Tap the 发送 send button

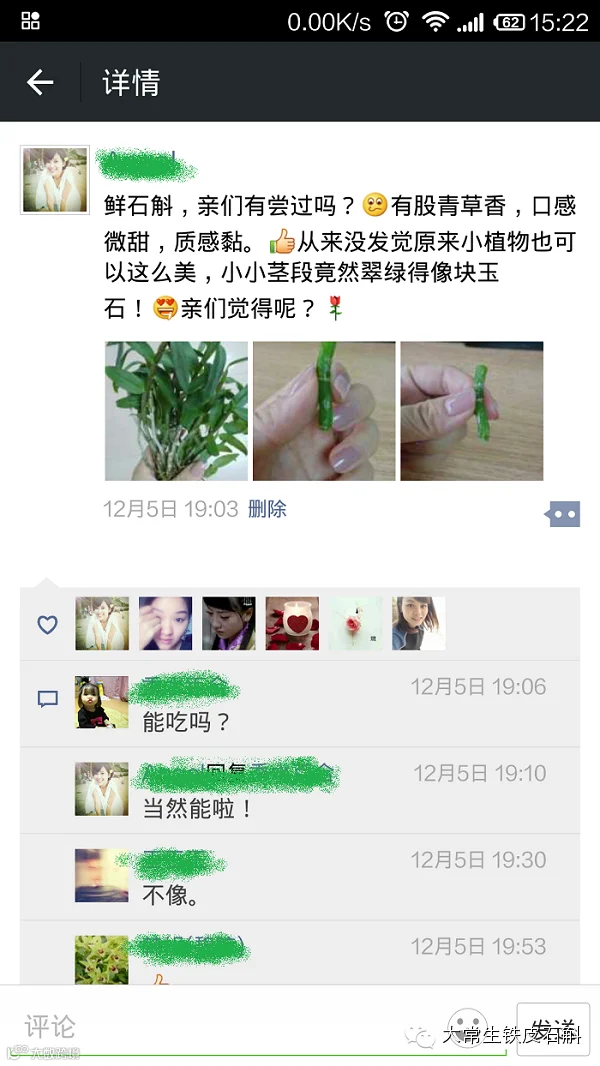[553, 1029]
